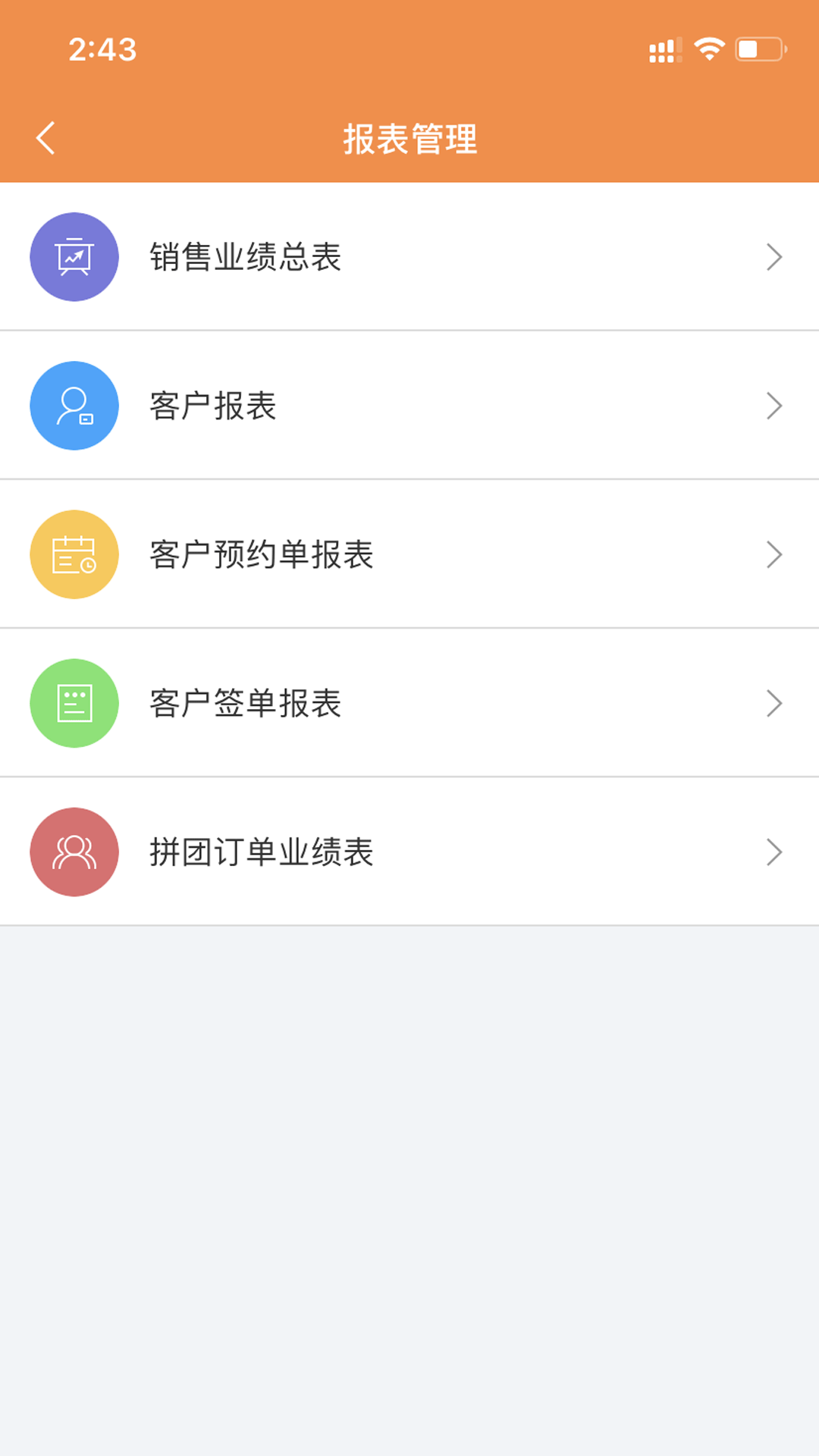Tap the yellow calendar reservation icon
The height and width of the screenshot is (1456, 819).
pyautogui.click(x=74, y=554)
